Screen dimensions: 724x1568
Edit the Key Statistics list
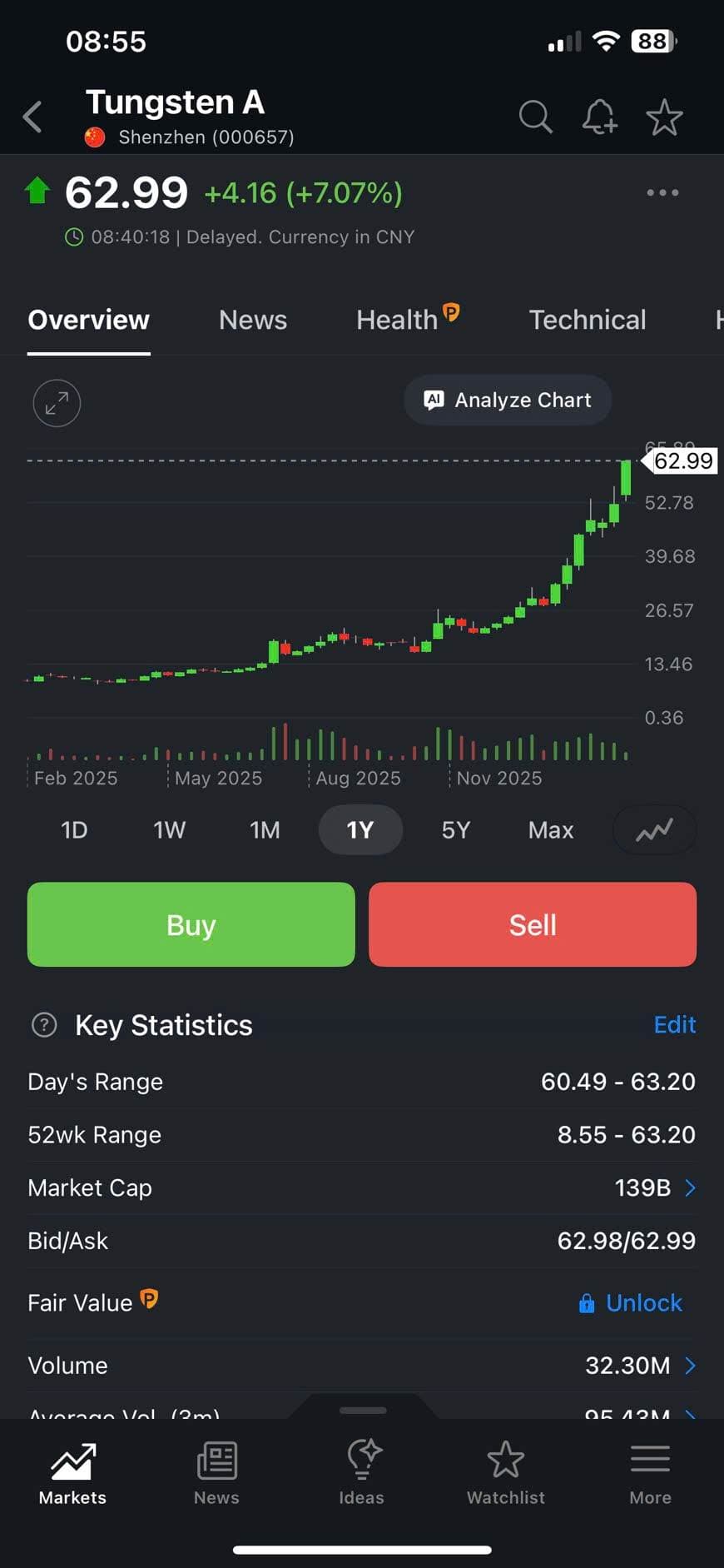(x=674, y=1024)
